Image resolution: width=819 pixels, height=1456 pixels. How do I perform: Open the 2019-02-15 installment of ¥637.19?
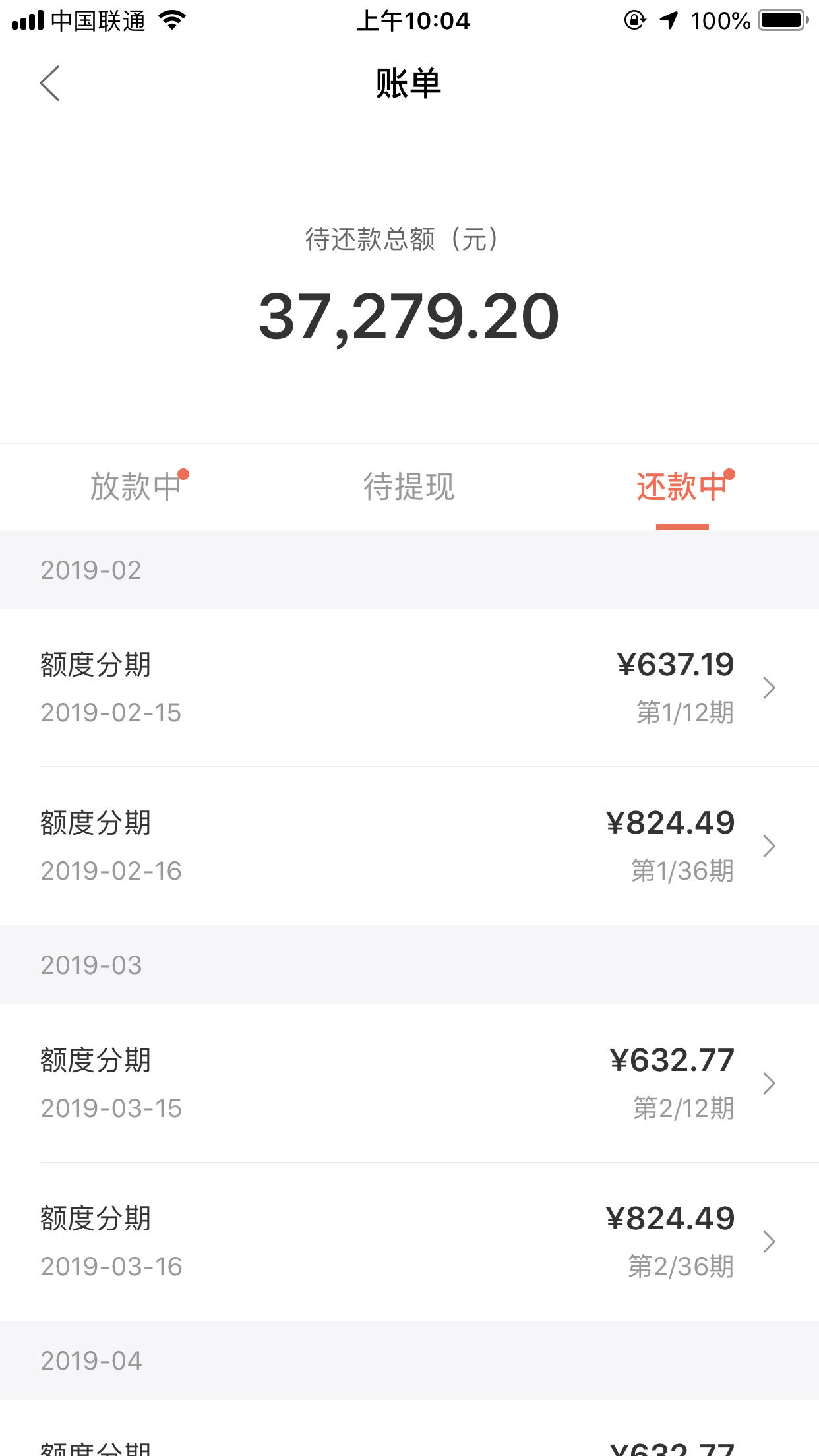(409, 688)
